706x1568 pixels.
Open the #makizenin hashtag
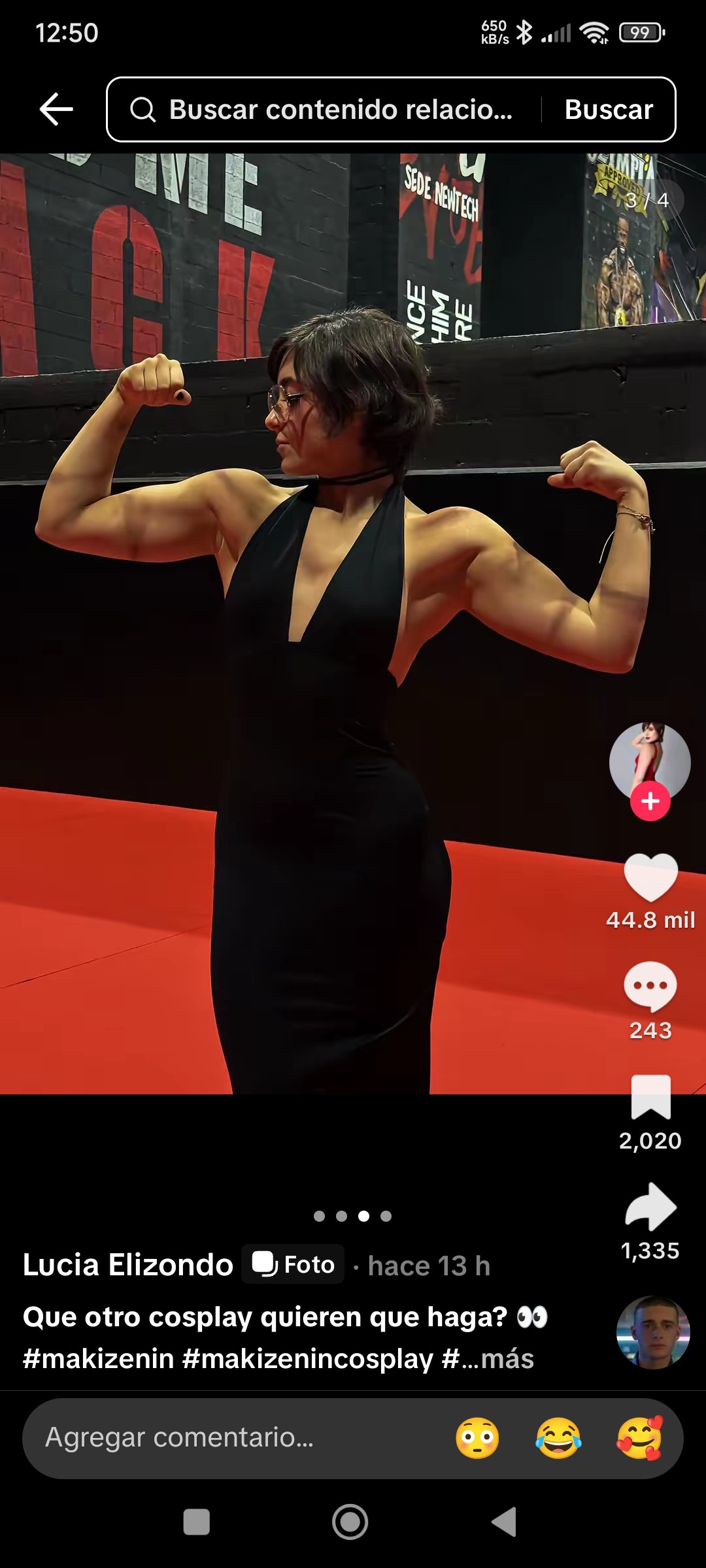[98, 1359]
